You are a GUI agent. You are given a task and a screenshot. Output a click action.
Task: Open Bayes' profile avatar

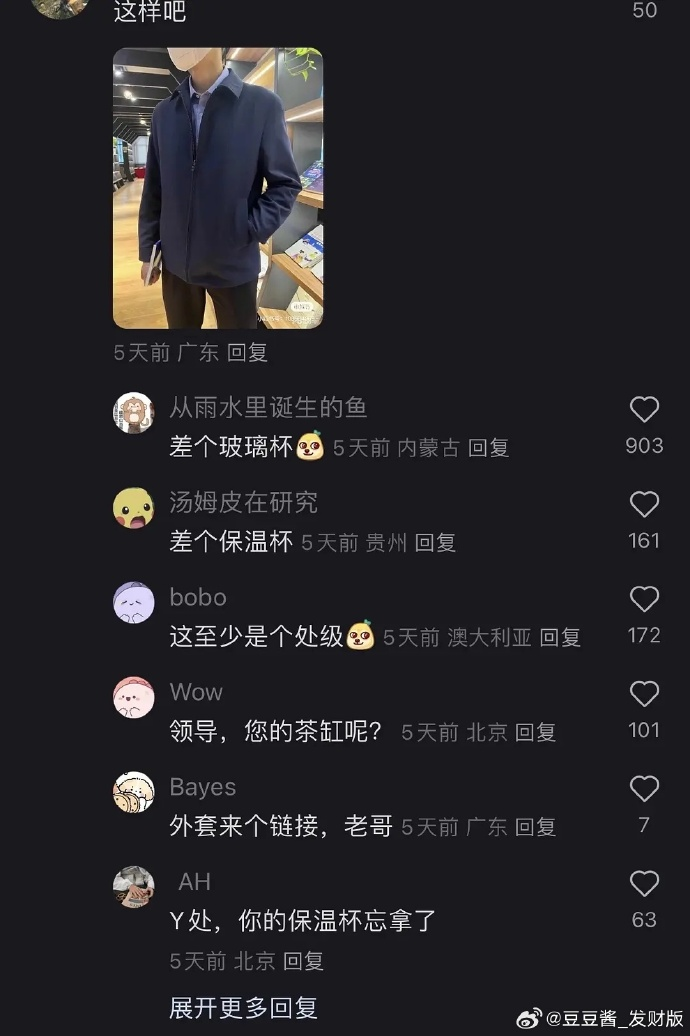click(134, 792)
